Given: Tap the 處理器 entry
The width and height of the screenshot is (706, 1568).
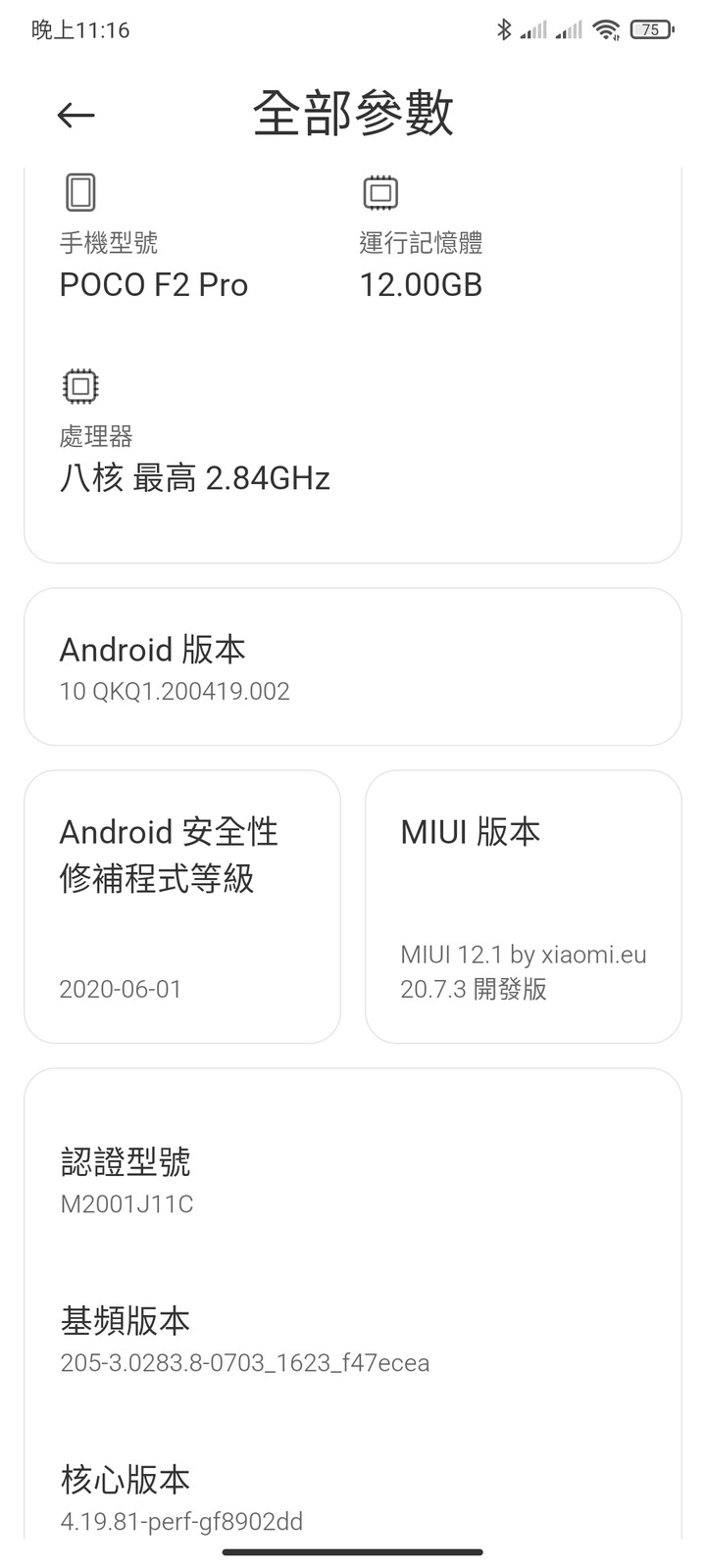Looking at the screenshot, I should [x=195, y=431].
